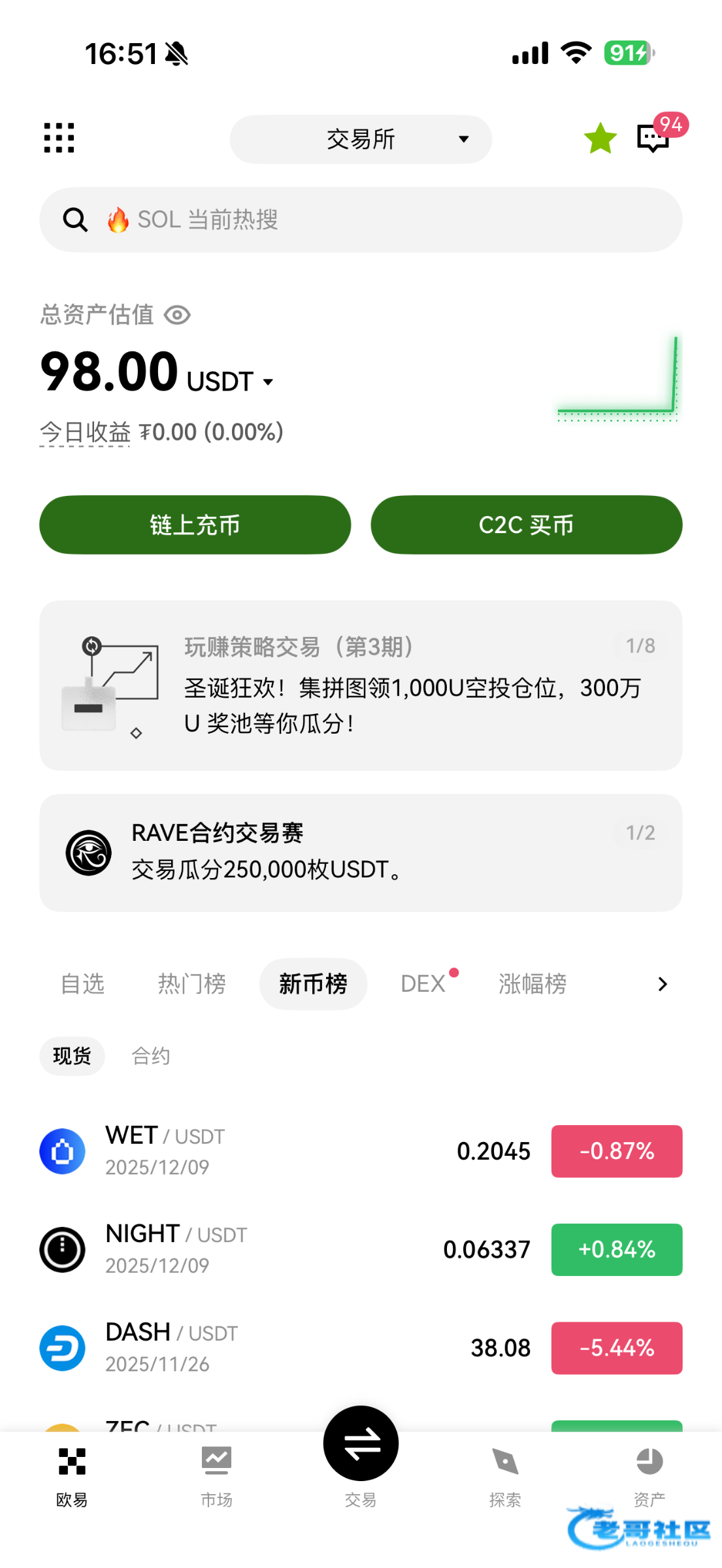722x1568 pixels.
Task: Tap the C2C 买币 button
Action: [526, 525]
